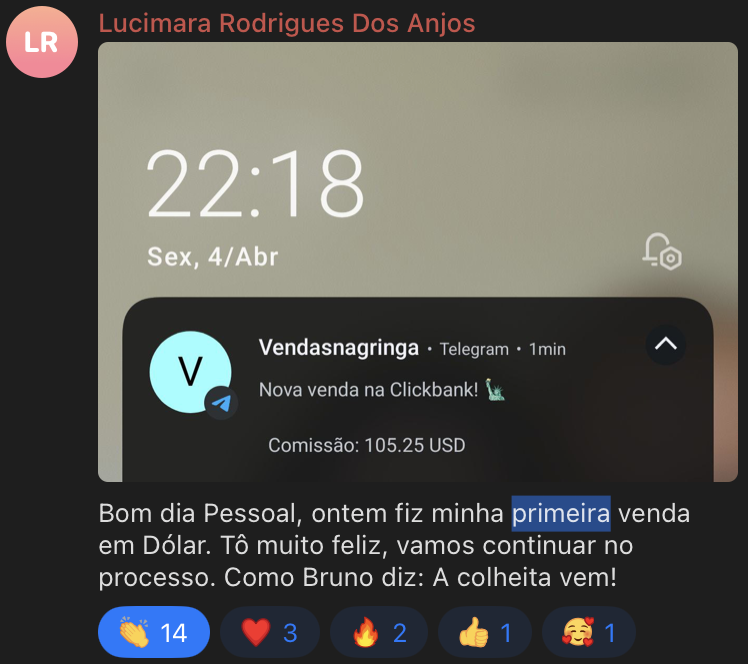Open sender name Lucimara Rodrigues Dos Anjos
This screenshot has height=664, width=748.
pyautogui.click(x=287, y=23)
